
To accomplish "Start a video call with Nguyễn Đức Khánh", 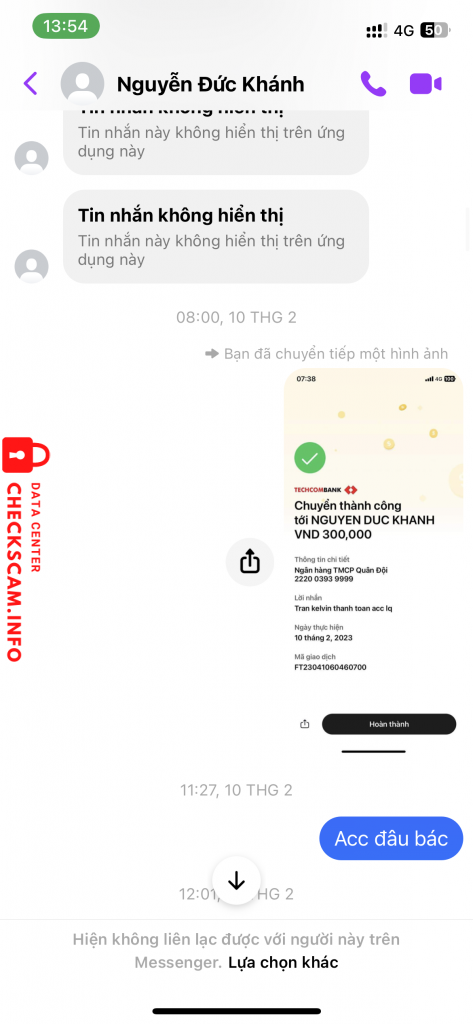I will [x=425, y=84].
